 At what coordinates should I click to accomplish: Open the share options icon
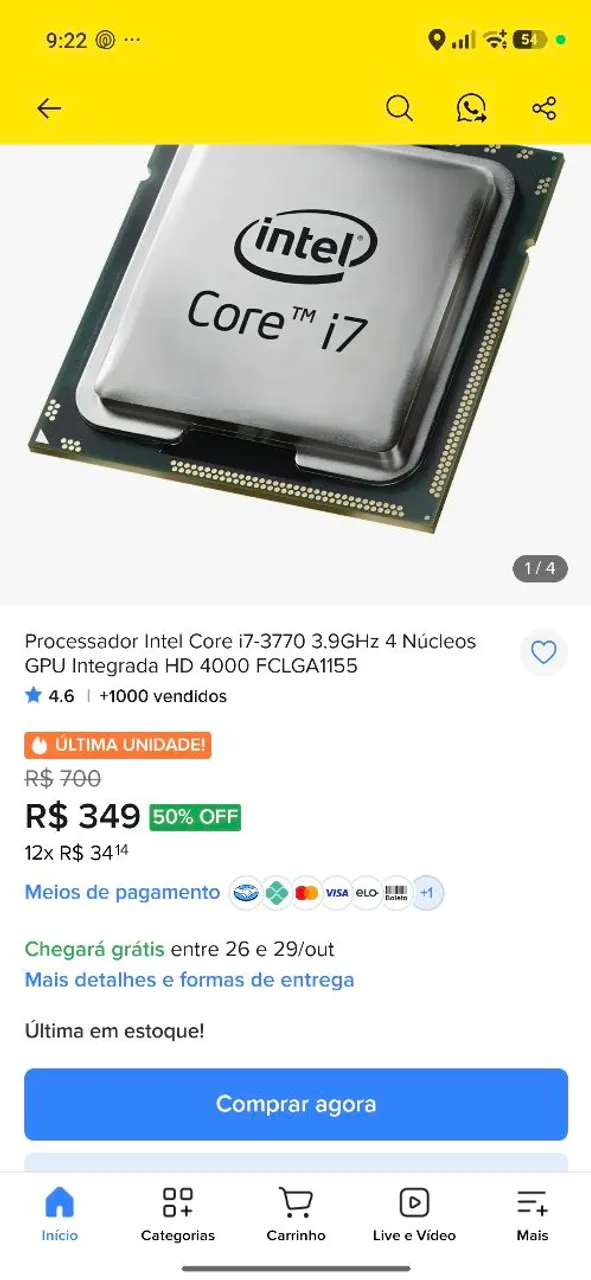pos(544,108)
